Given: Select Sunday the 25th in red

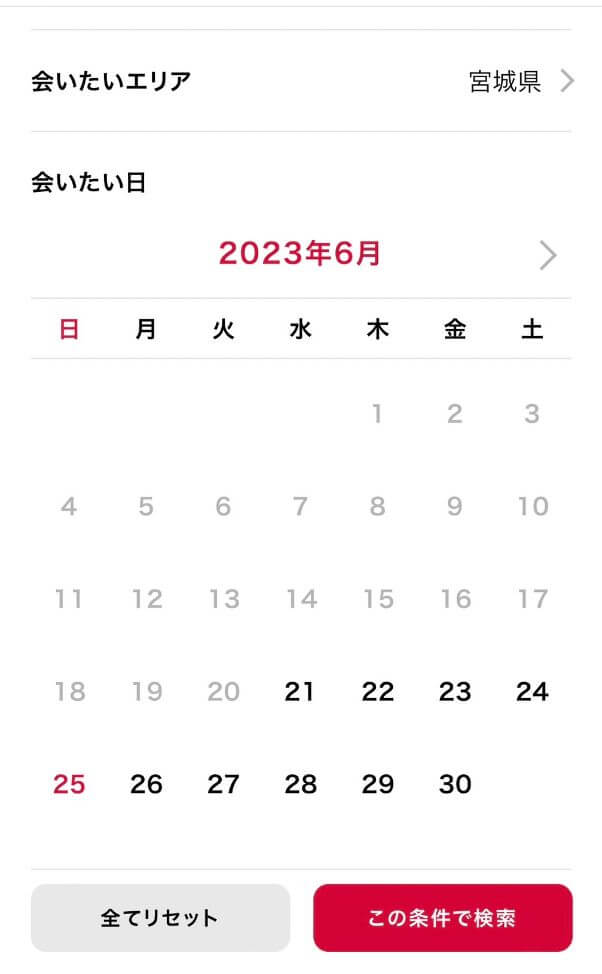Looking at the screenshot, I should (x=69, y=784).
